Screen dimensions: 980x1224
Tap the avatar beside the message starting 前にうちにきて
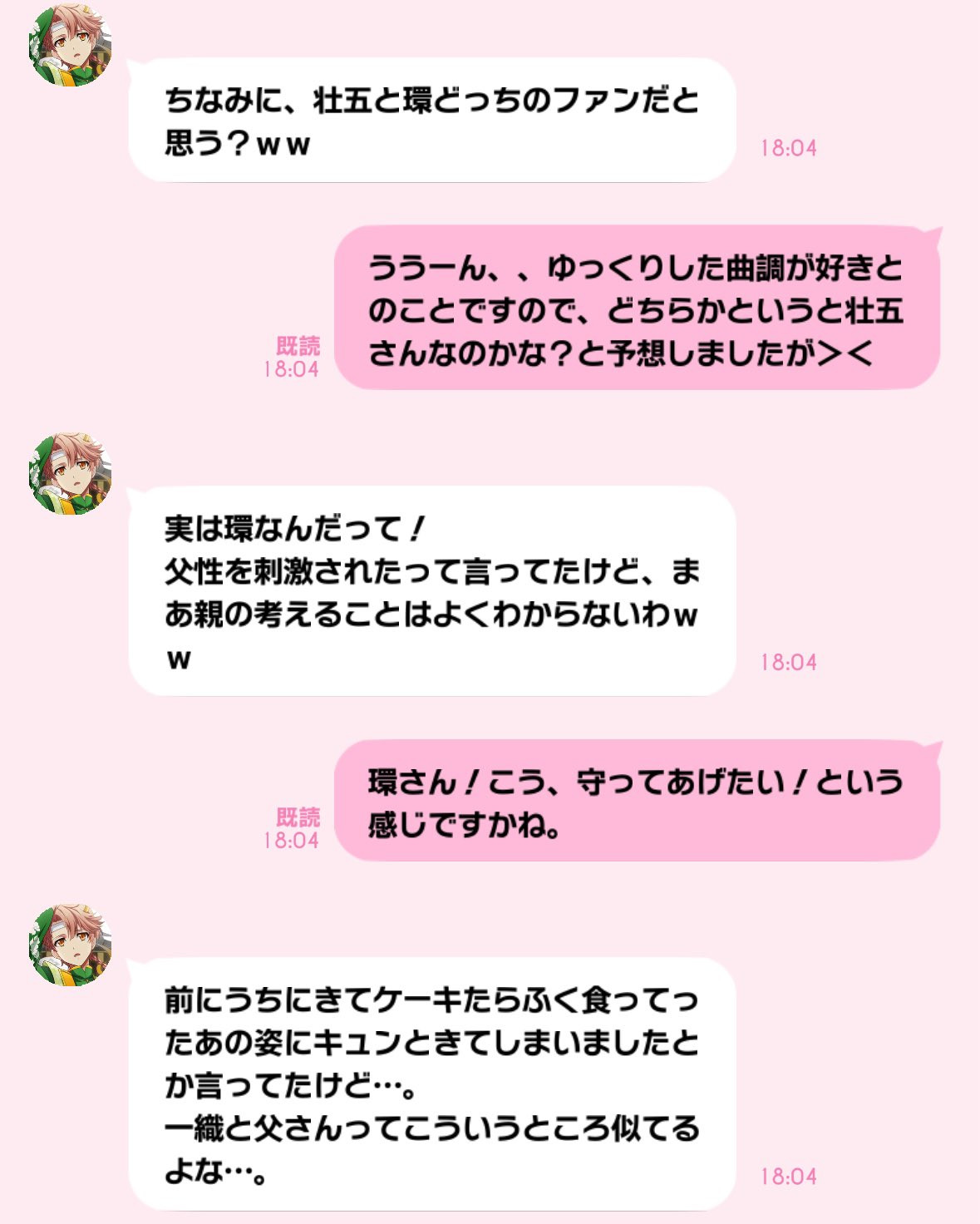coord(71,945)
